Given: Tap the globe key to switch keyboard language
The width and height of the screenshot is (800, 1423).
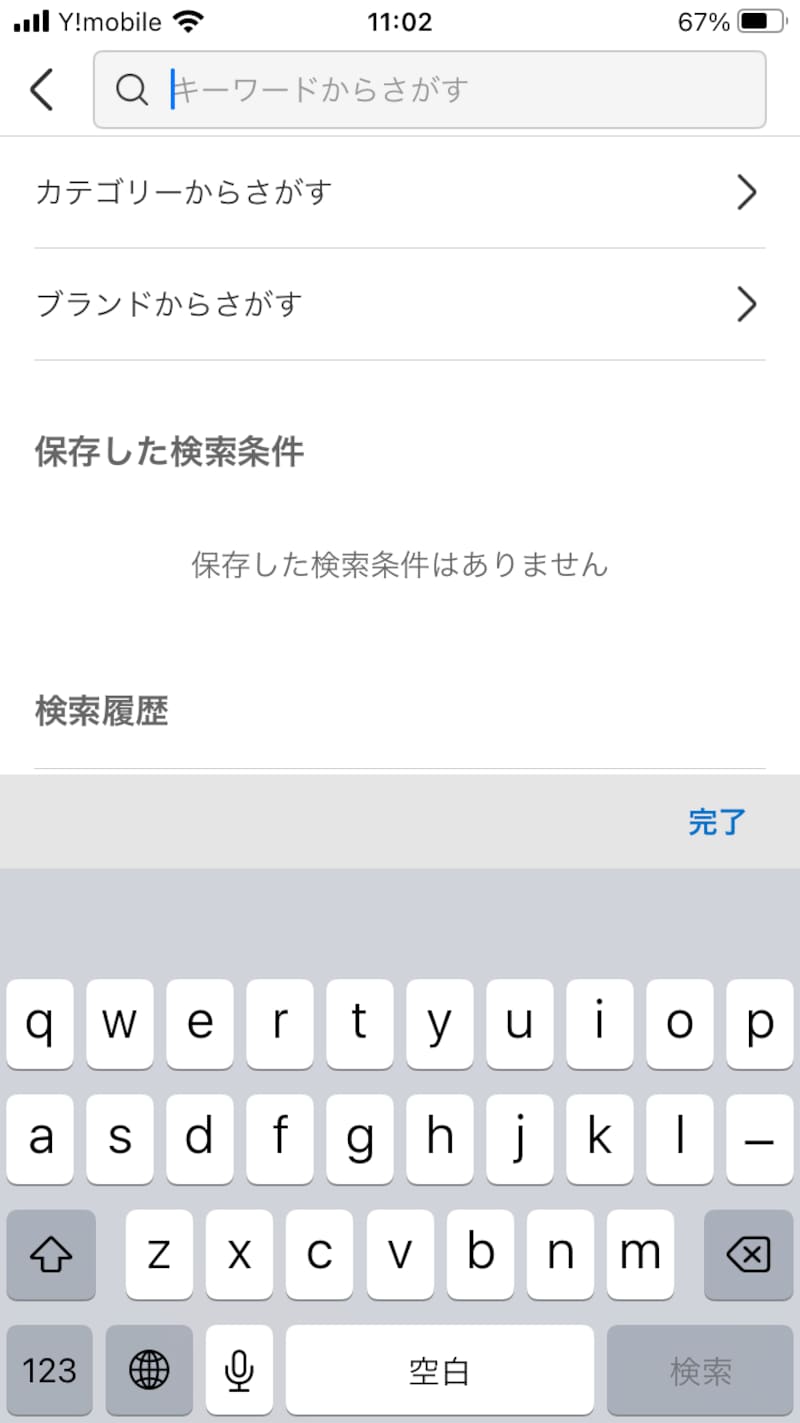Looking at the screenshot, I should pos(149,1370).
